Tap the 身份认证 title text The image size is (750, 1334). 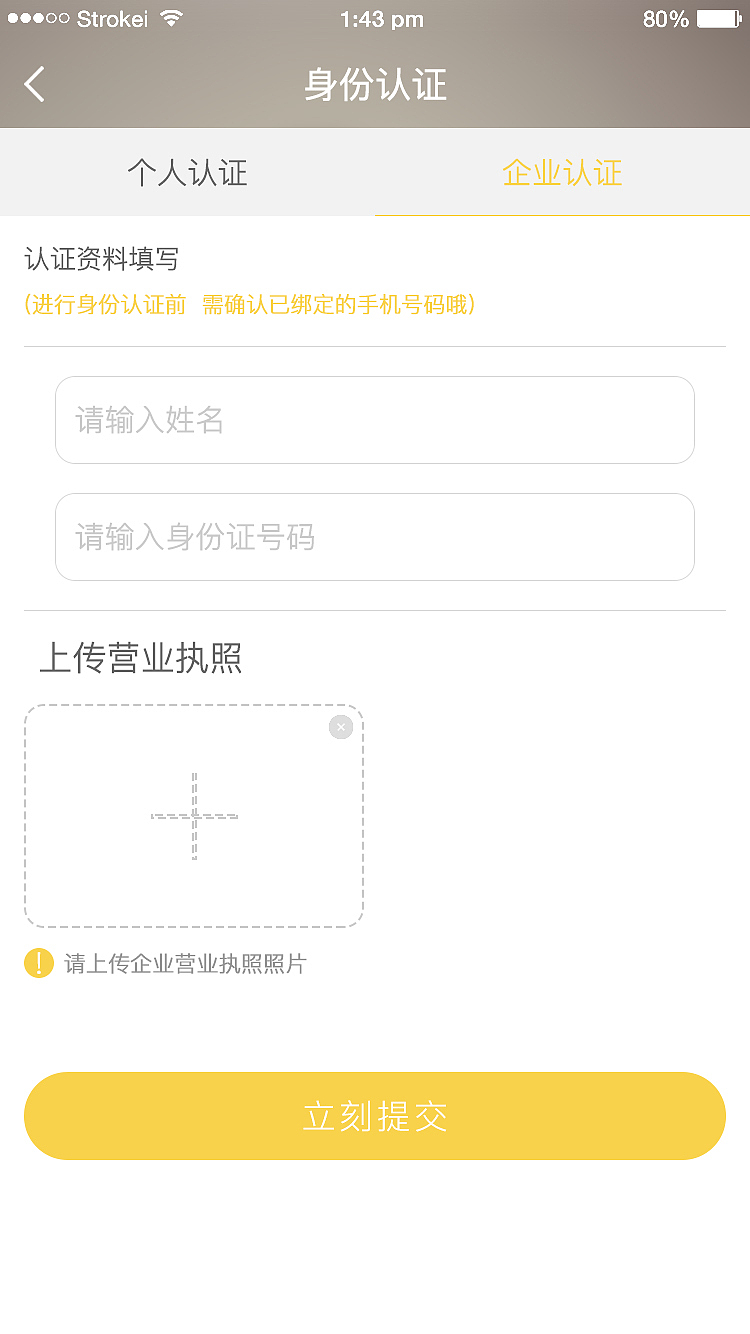(375, 86)
